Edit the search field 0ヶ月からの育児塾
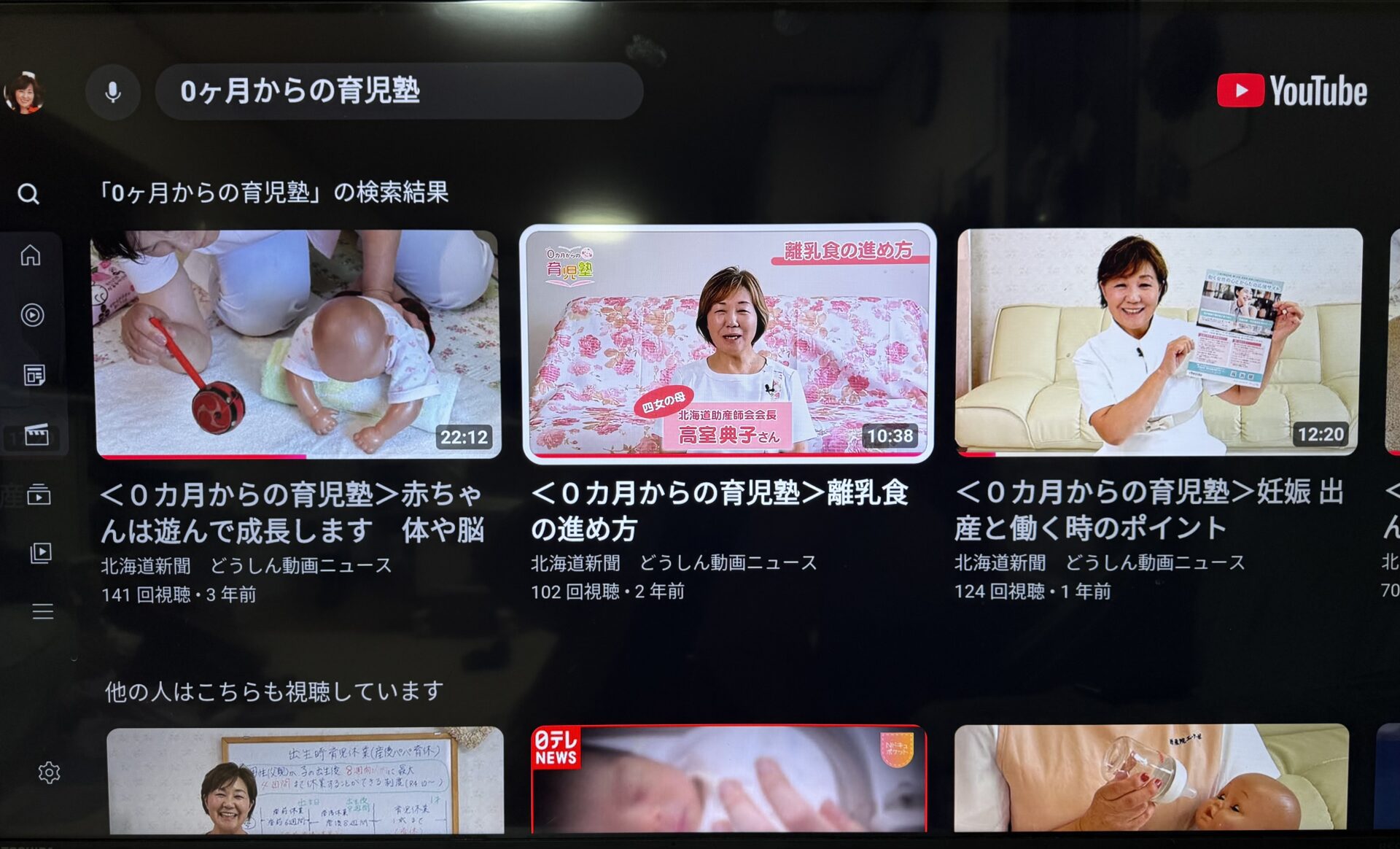Viewport: 1400px width, 849px height. pyautogui.click(x=399, y=91)
